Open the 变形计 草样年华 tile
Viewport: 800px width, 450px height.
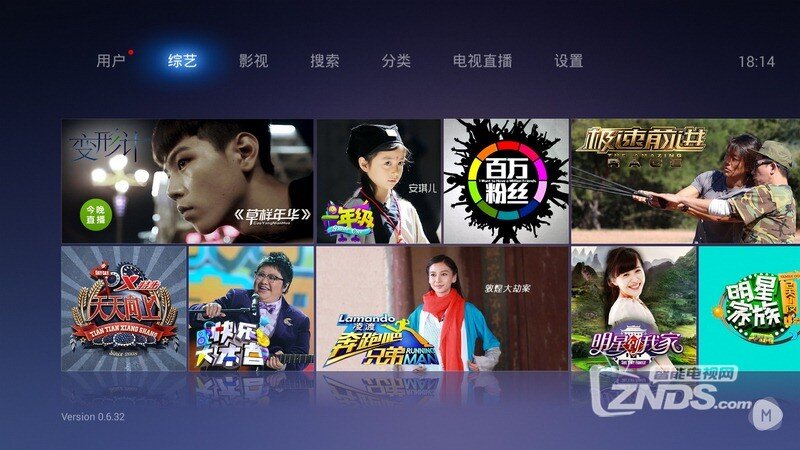coord(187,181)
